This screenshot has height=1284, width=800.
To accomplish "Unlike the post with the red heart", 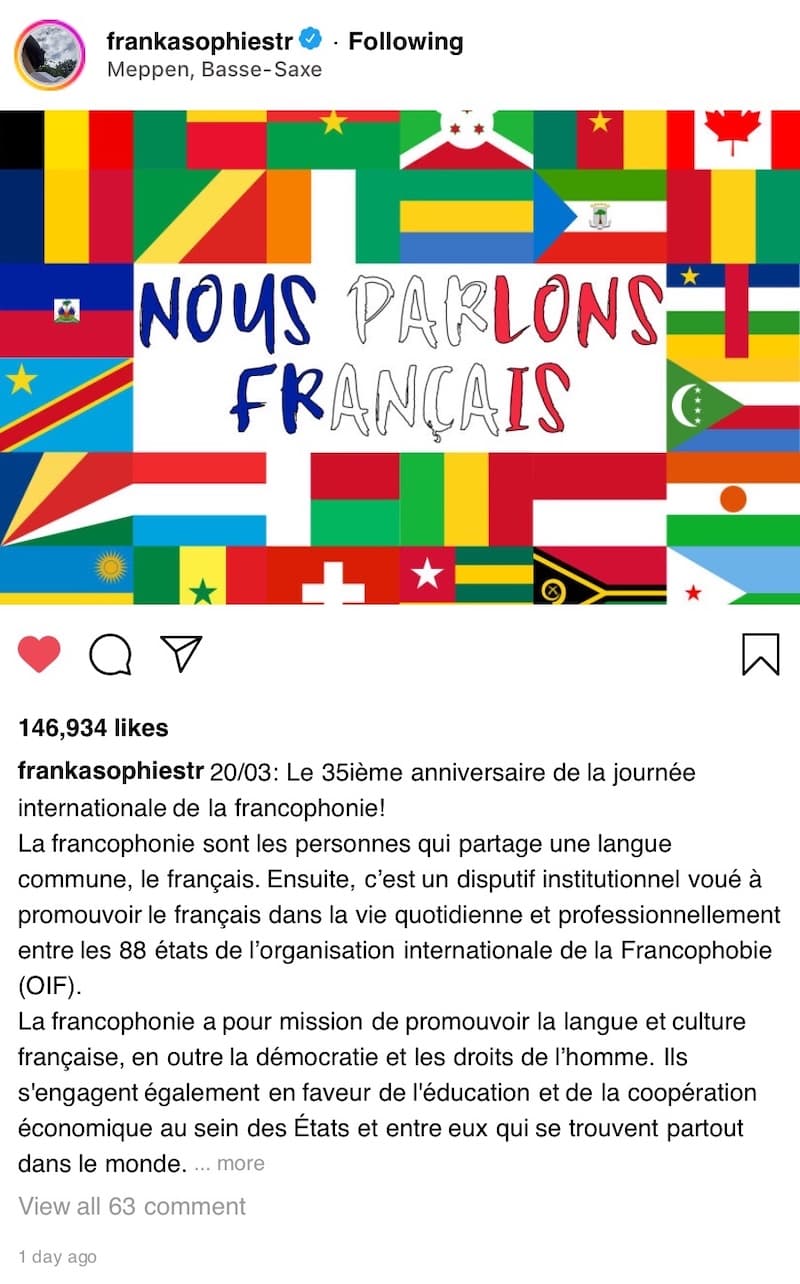I will 40,653.
